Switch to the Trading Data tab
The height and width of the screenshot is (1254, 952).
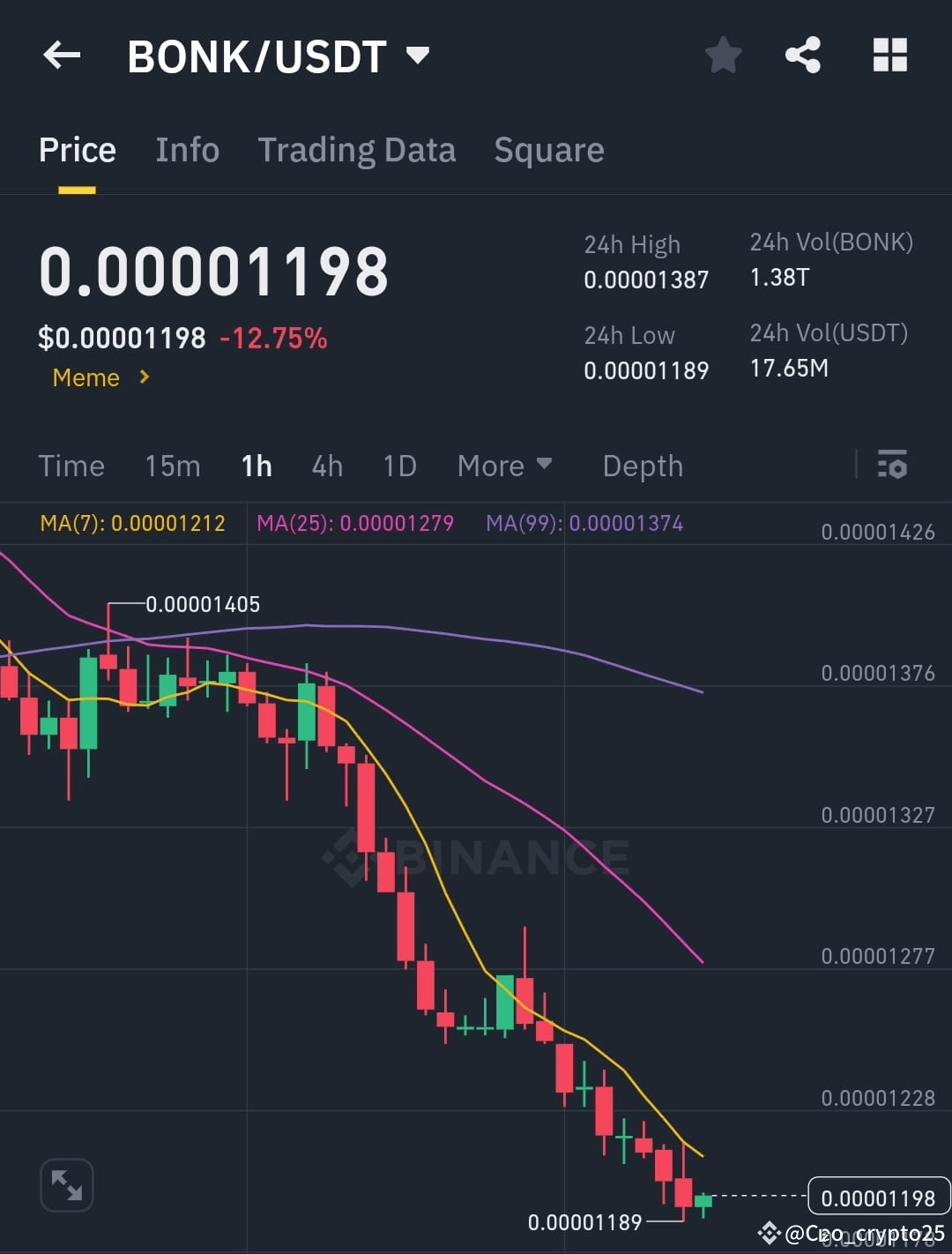(x=356, y=149)
